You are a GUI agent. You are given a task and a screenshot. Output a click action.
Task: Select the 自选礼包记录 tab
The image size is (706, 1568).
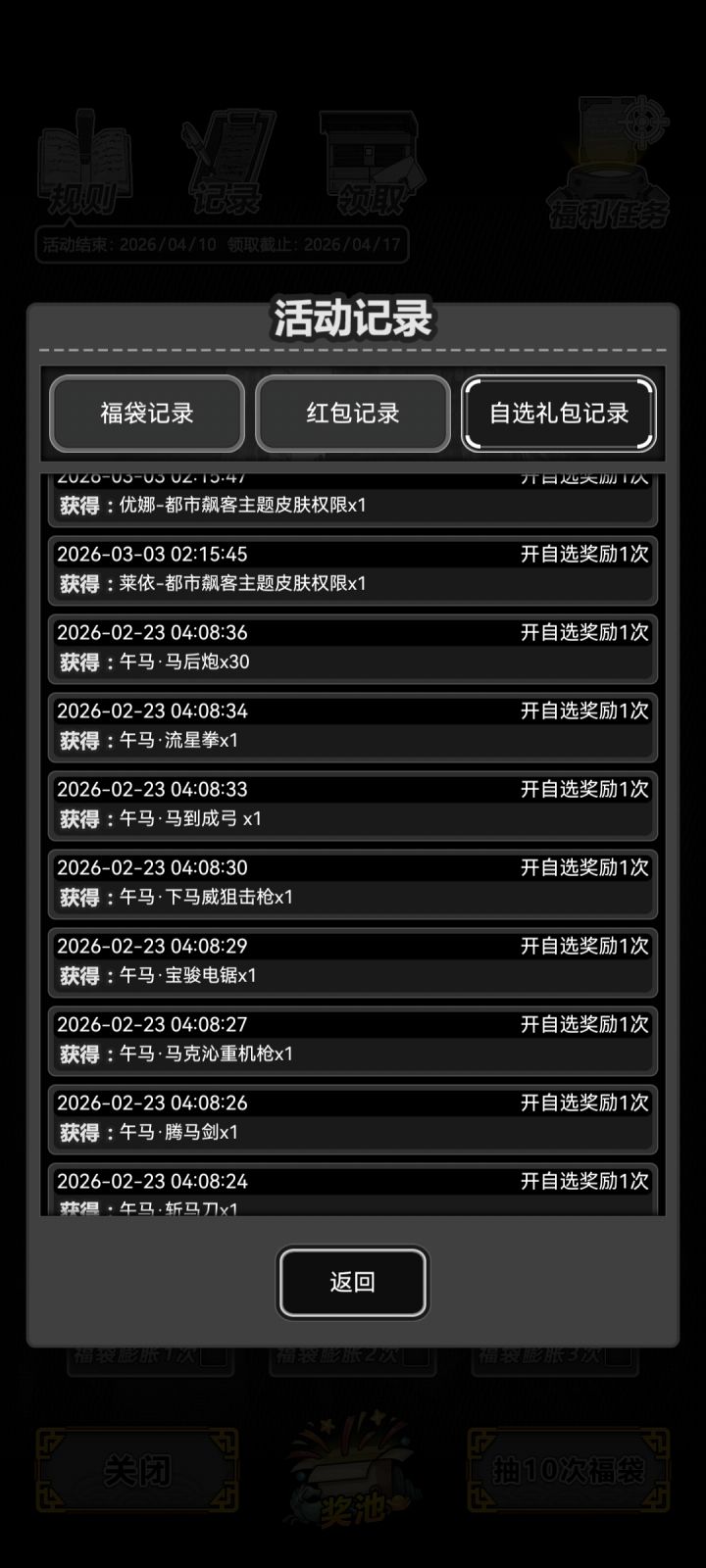pyautogui.click(x=558, y=415)
